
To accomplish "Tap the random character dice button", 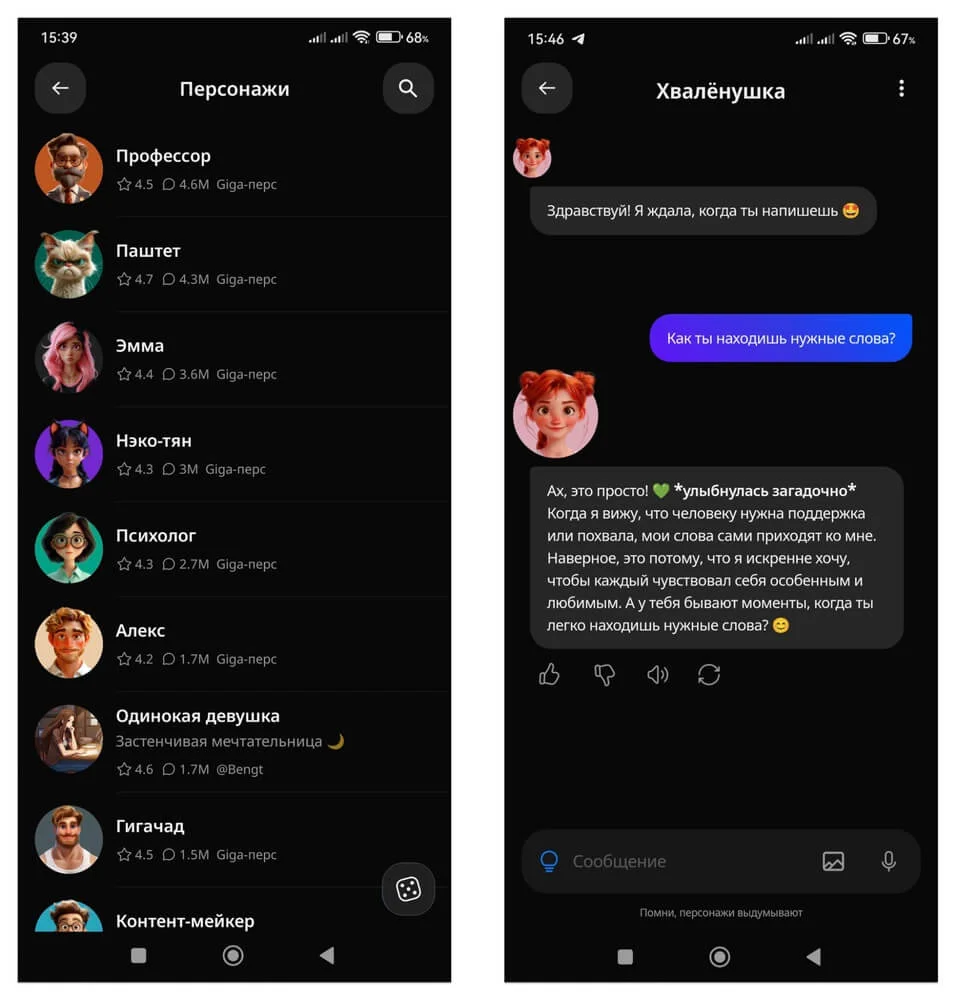I will click(x=408, y=888).
